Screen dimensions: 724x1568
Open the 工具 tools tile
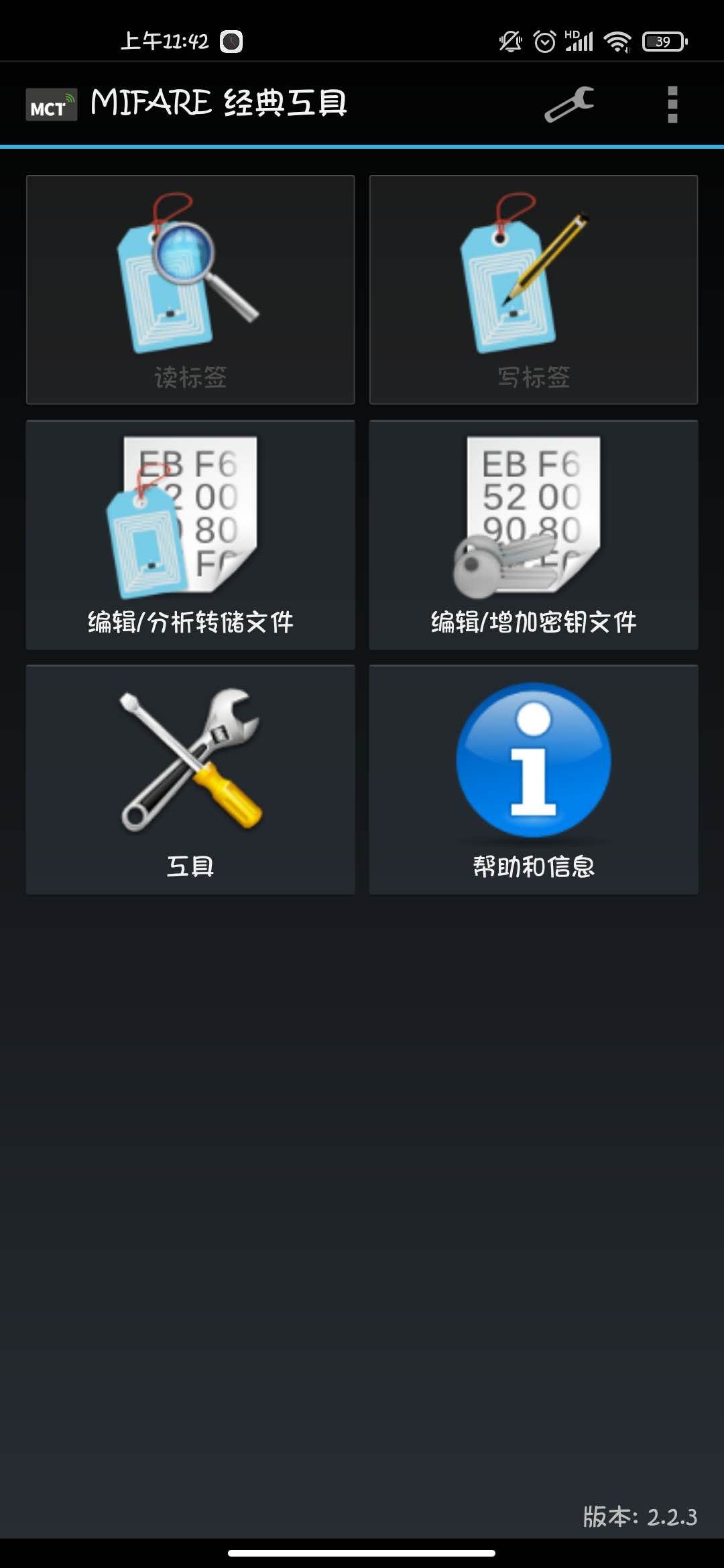(x=190, y=779)
